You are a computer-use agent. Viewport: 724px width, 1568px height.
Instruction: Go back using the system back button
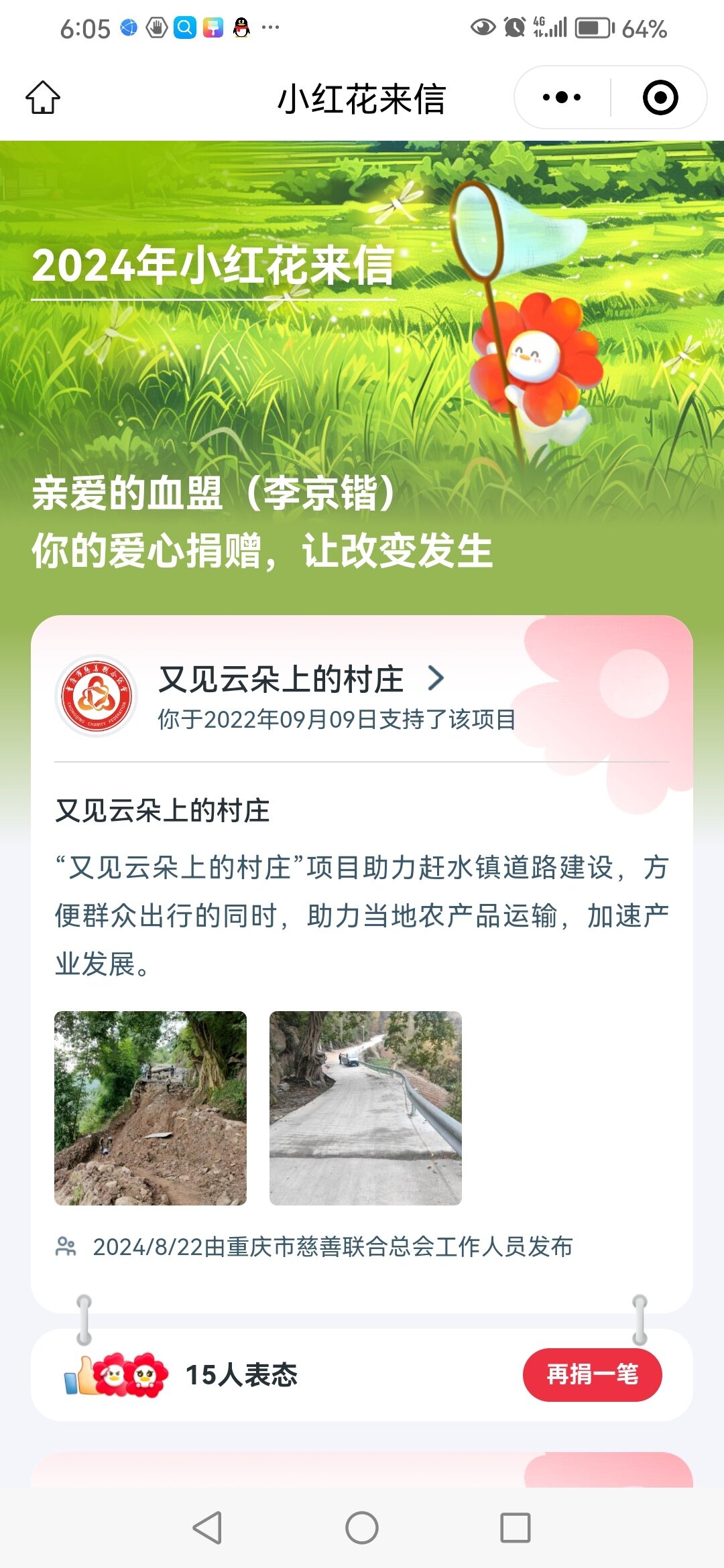click(207, 1528)
